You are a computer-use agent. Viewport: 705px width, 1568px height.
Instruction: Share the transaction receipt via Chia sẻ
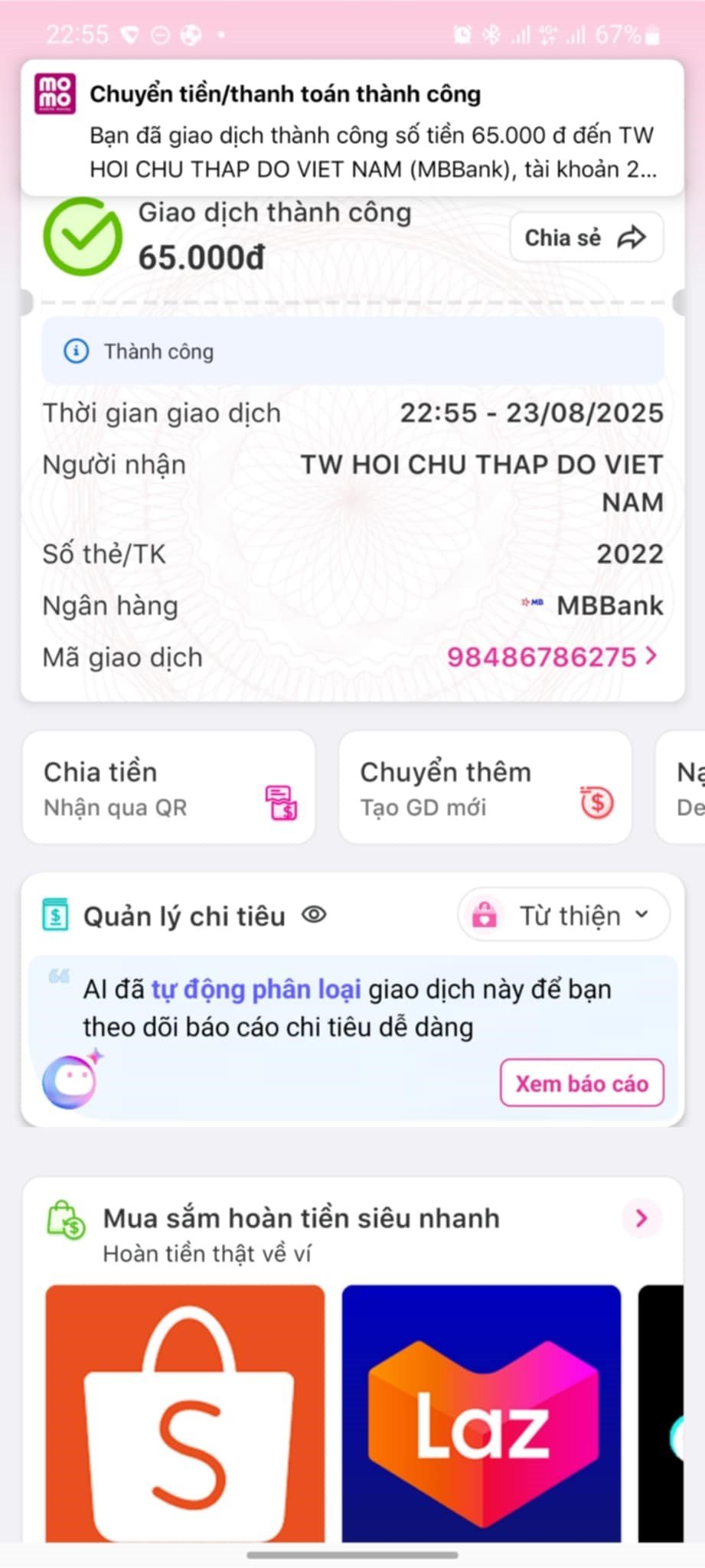pyautogui.click(x=586, y=237)
